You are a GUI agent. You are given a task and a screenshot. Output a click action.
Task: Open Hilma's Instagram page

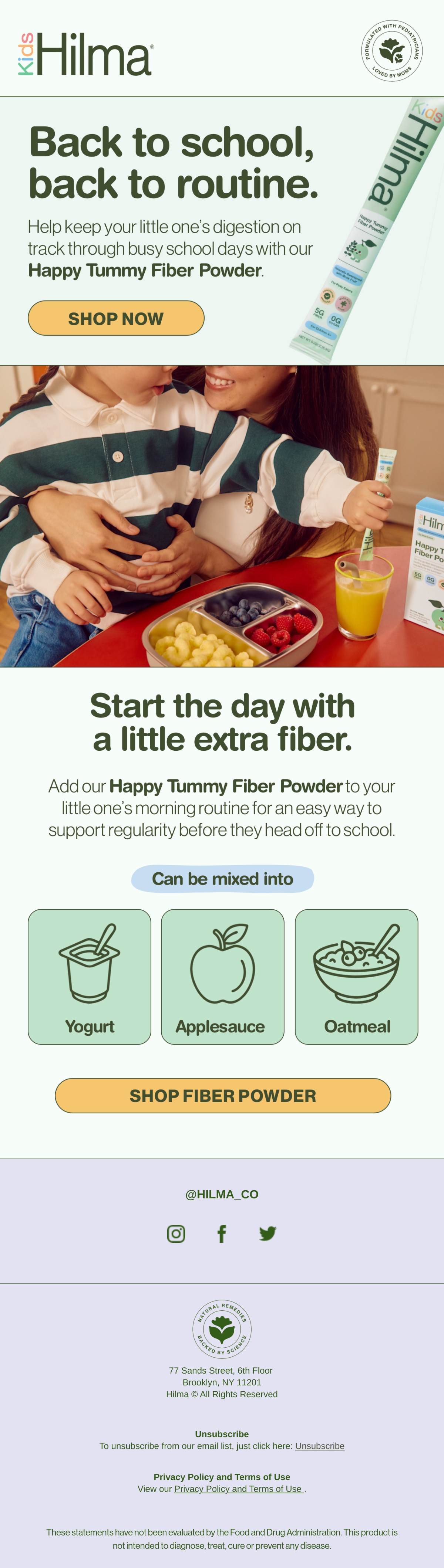[176, 1233]
